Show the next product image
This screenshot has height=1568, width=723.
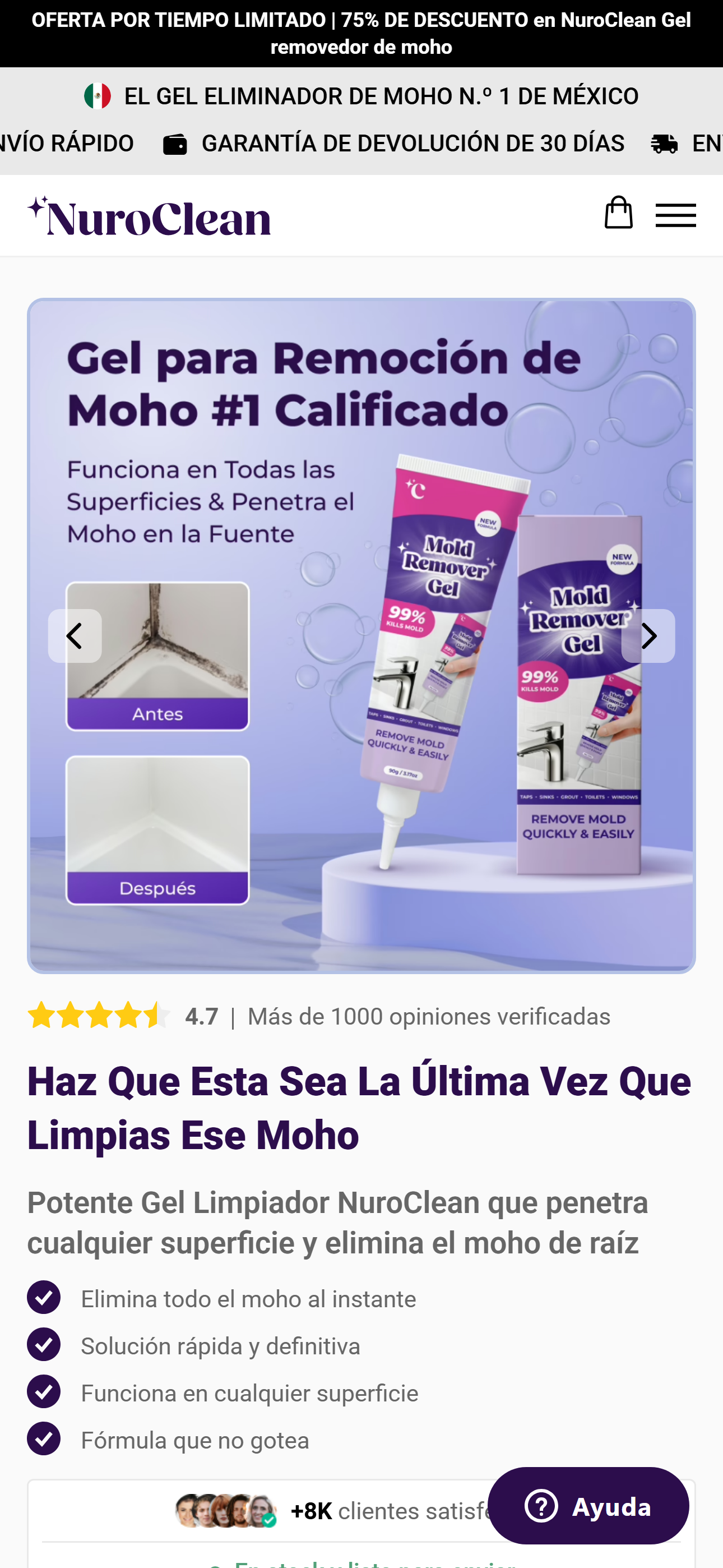(x=647, y=636)
